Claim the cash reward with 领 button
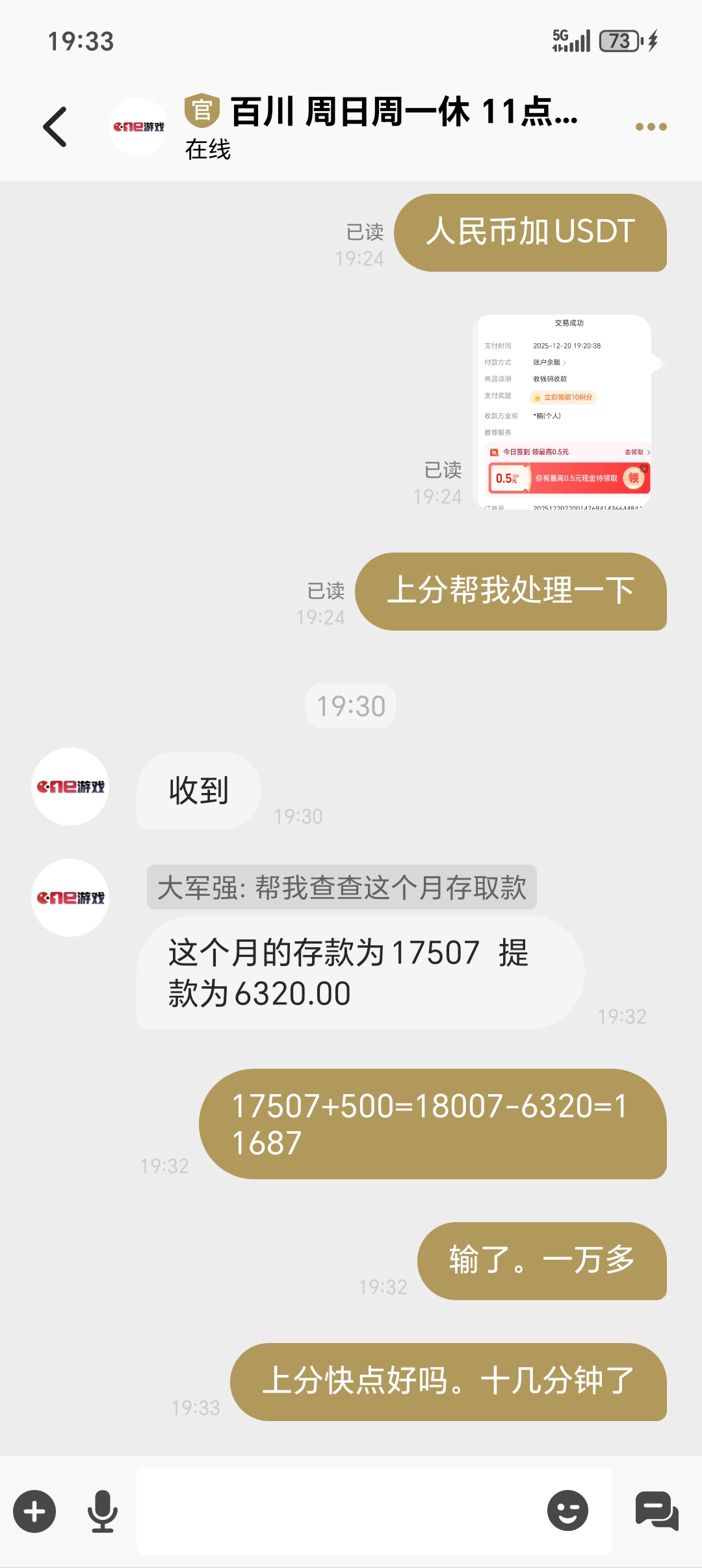The image size is (702, 1568). [634, 478]
